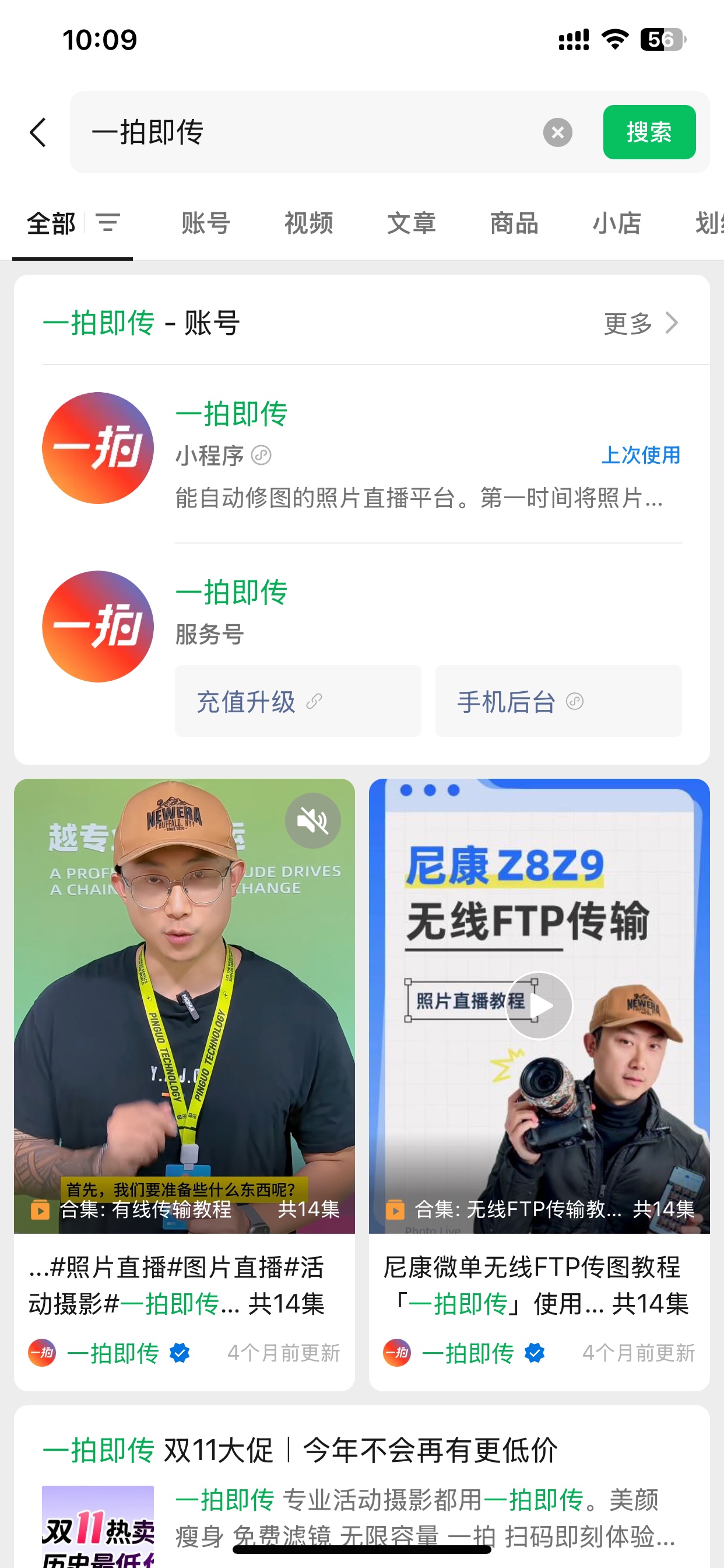Switch to the 文章 tab
Screen dimensions: 724x1568
[x=412, y=223]
